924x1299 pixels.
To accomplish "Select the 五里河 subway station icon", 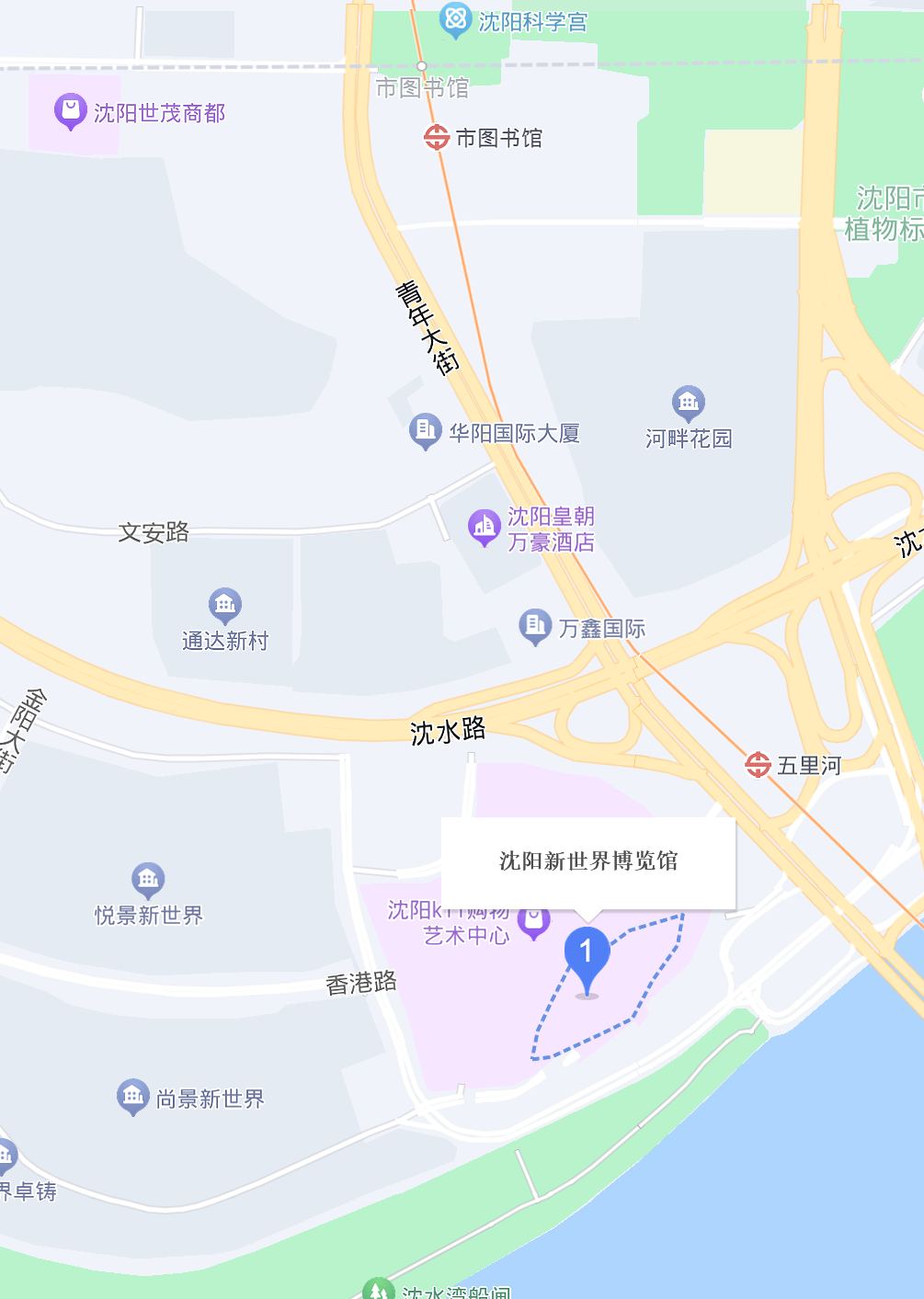I will point(758,765).
